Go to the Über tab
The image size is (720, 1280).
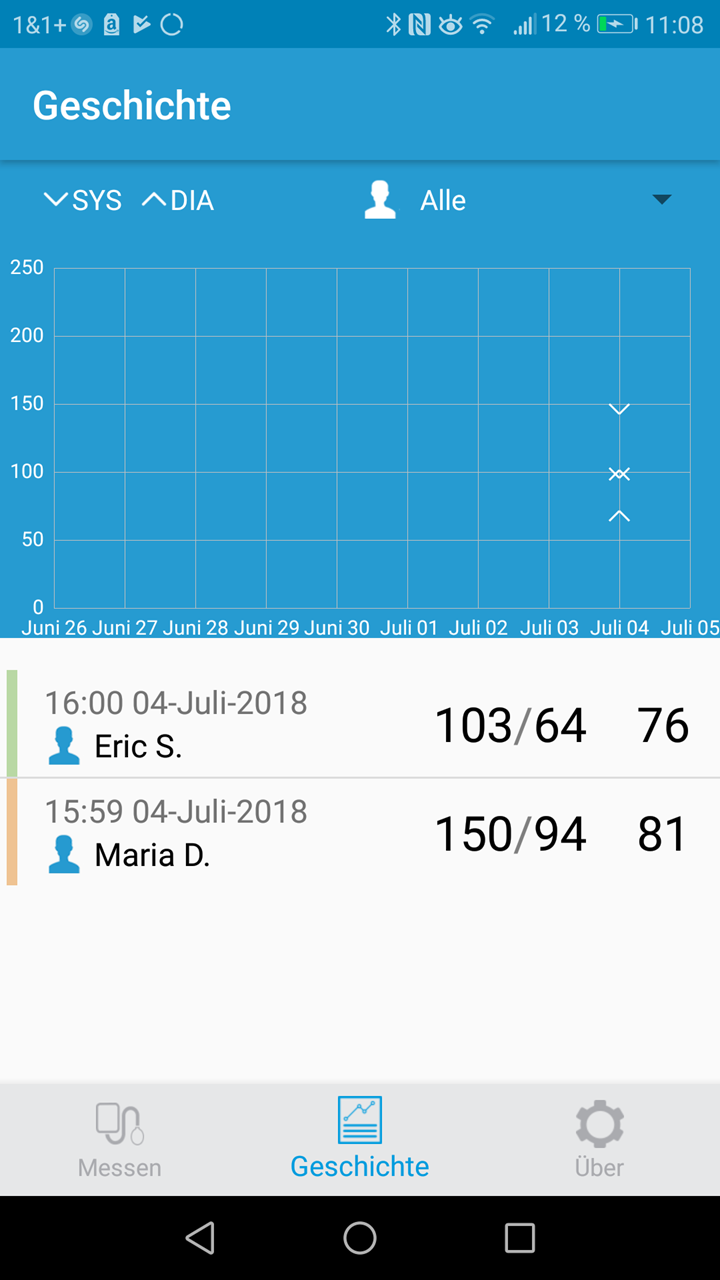pos(600,1139)
